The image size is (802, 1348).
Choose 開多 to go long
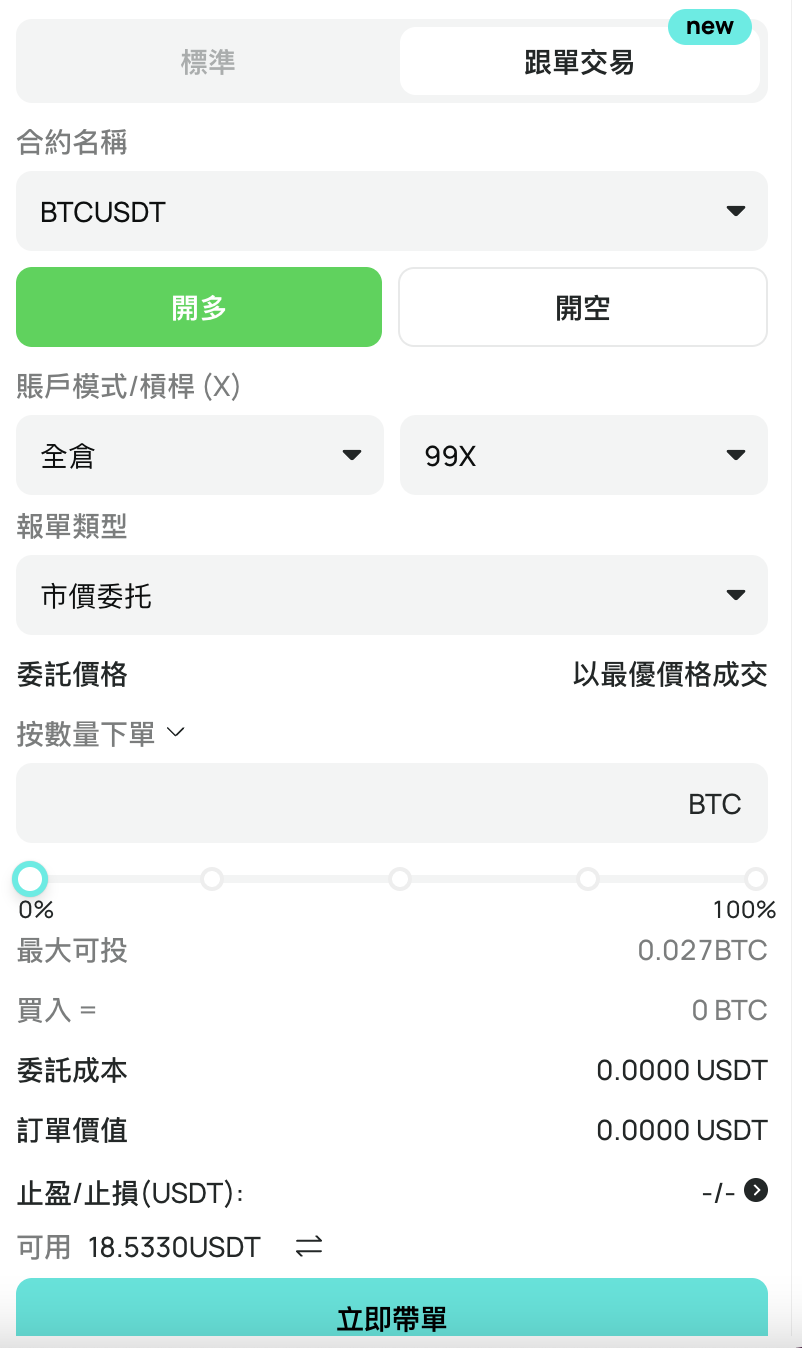[199, 307]
